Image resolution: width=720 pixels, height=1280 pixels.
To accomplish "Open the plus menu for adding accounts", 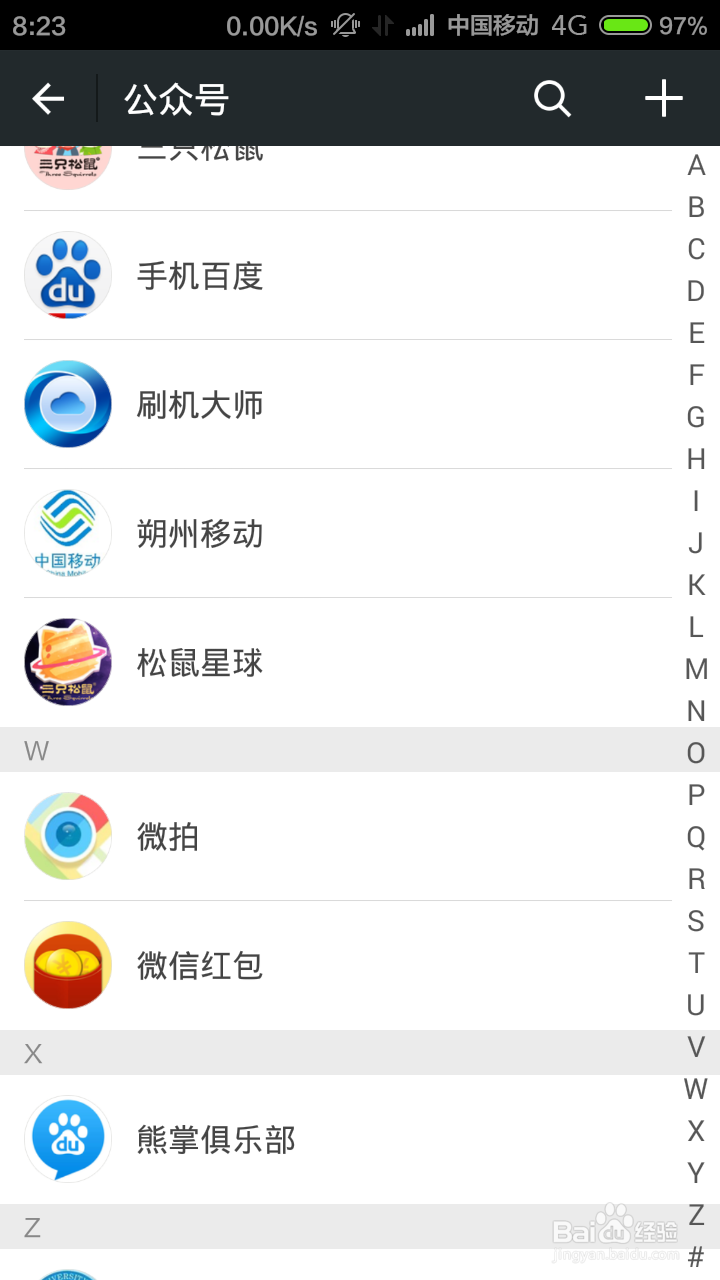I will click(663, 98).
